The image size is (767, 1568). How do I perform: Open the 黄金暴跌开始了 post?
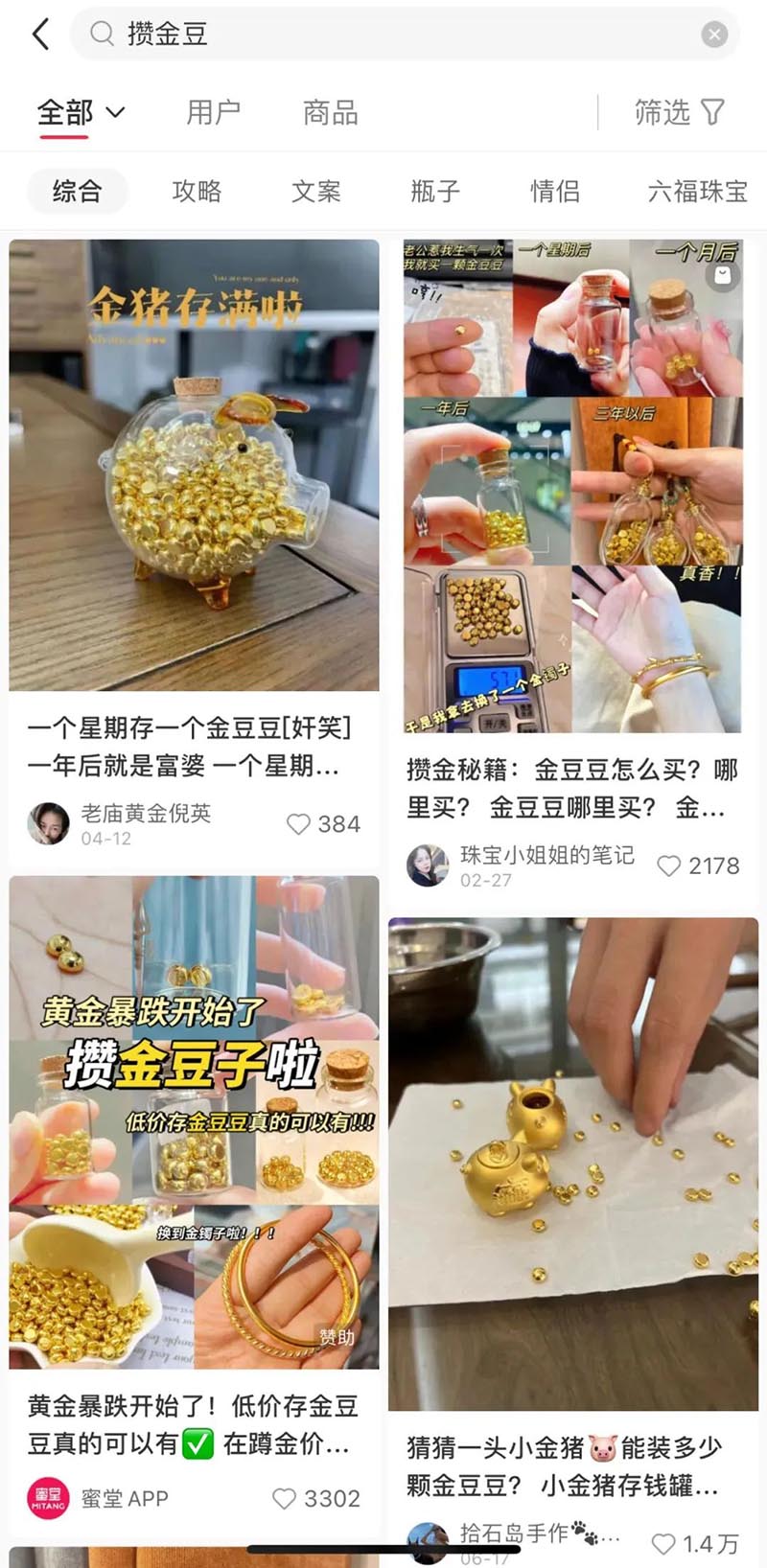[x=194, y=1121]
